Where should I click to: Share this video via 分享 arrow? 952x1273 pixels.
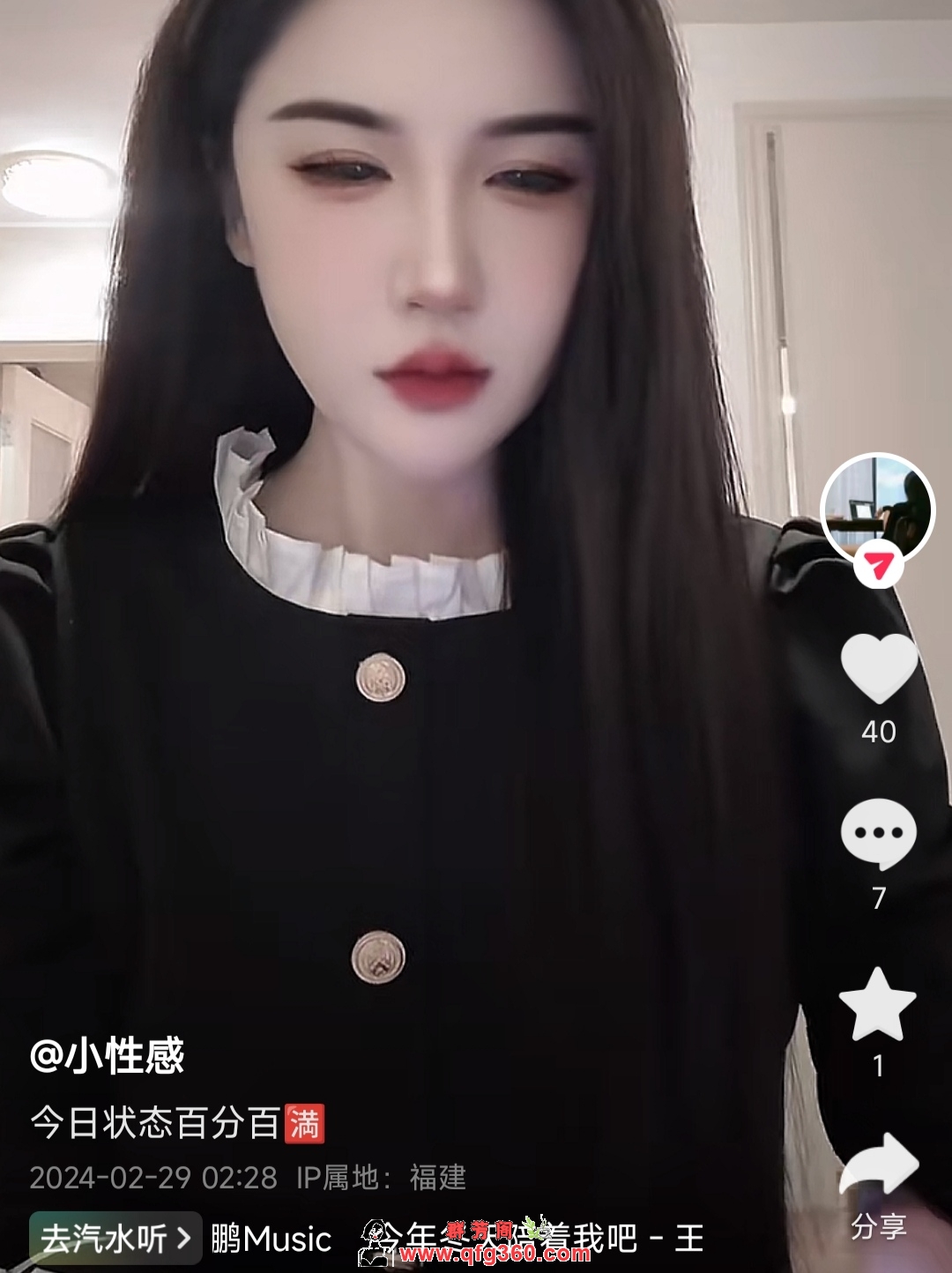(x=879, y=1165)
